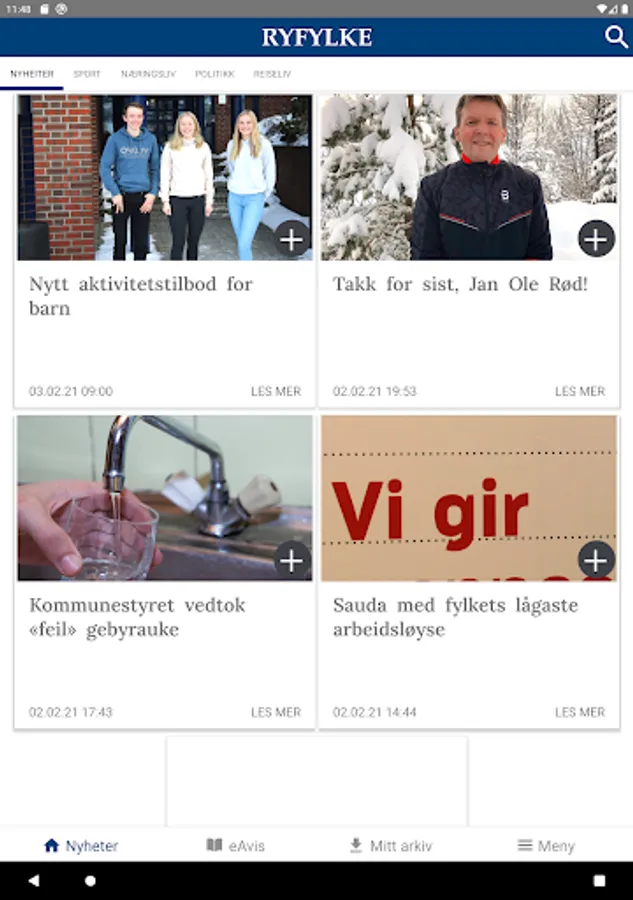
Task: Open the Meny bottom item
Action: 546,846
